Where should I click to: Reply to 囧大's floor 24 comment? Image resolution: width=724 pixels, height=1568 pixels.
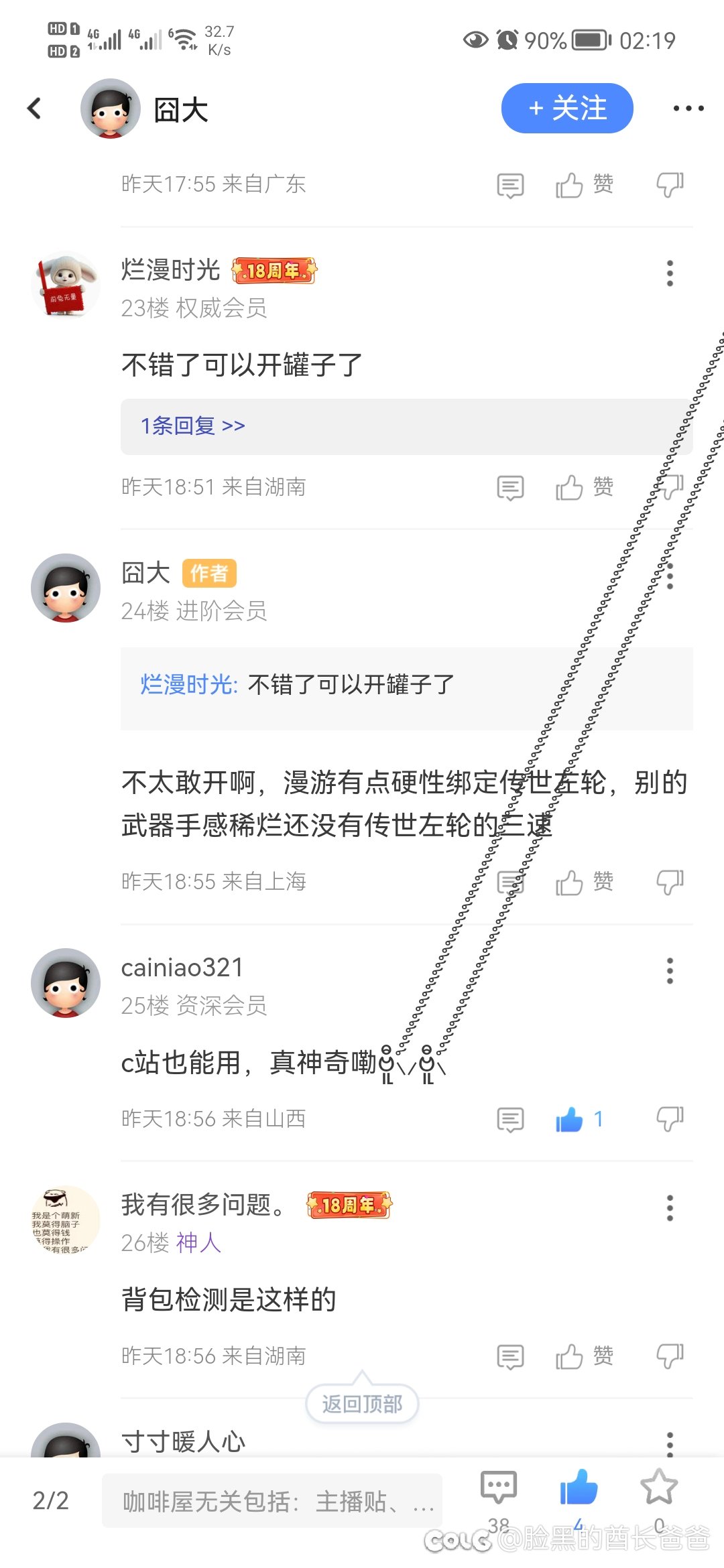510,883
